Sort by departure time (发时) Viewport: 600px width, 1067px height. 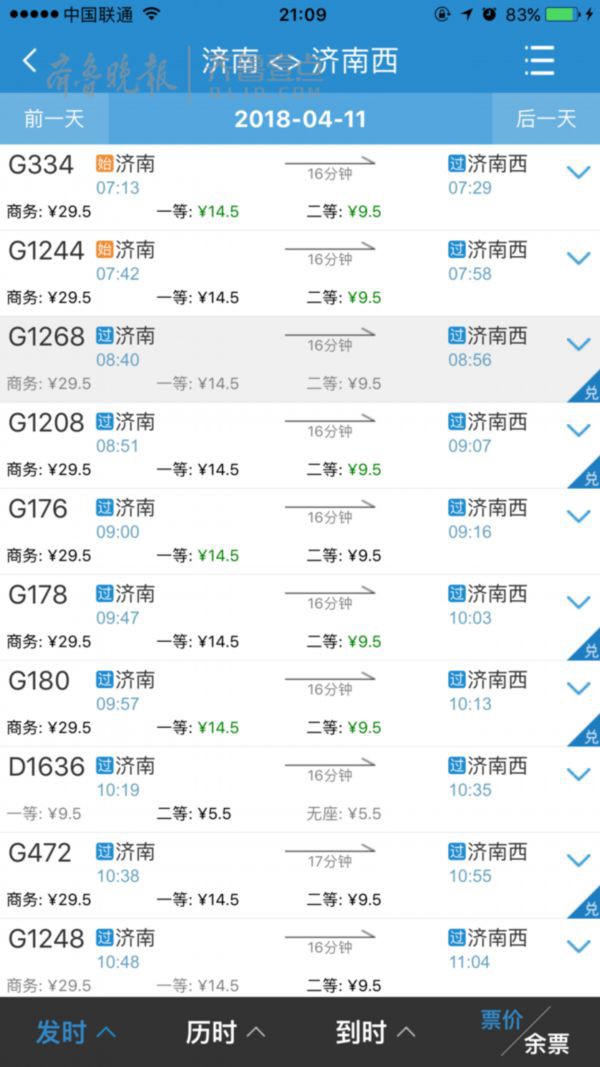(x=76, y=1032)
